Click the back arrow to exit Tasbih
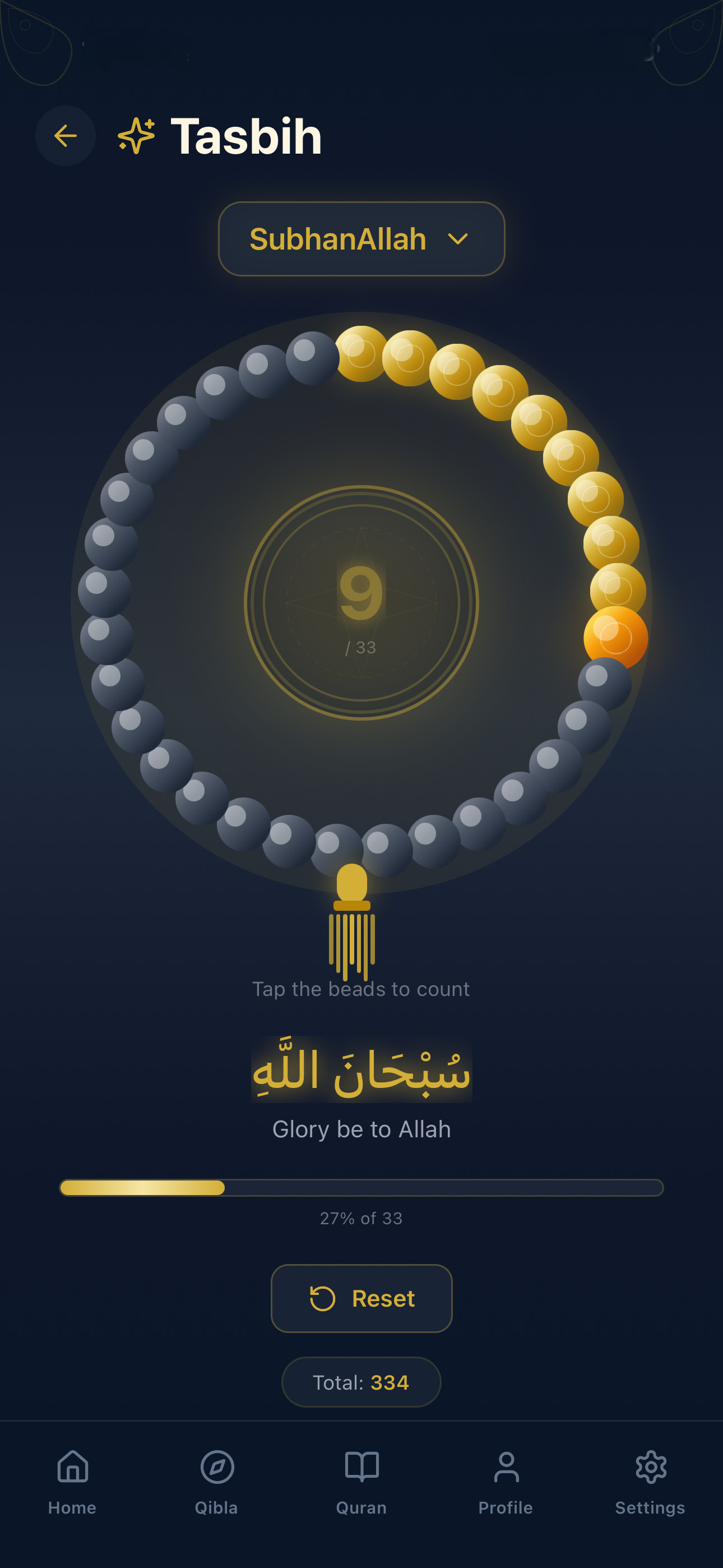 (65, 135)
